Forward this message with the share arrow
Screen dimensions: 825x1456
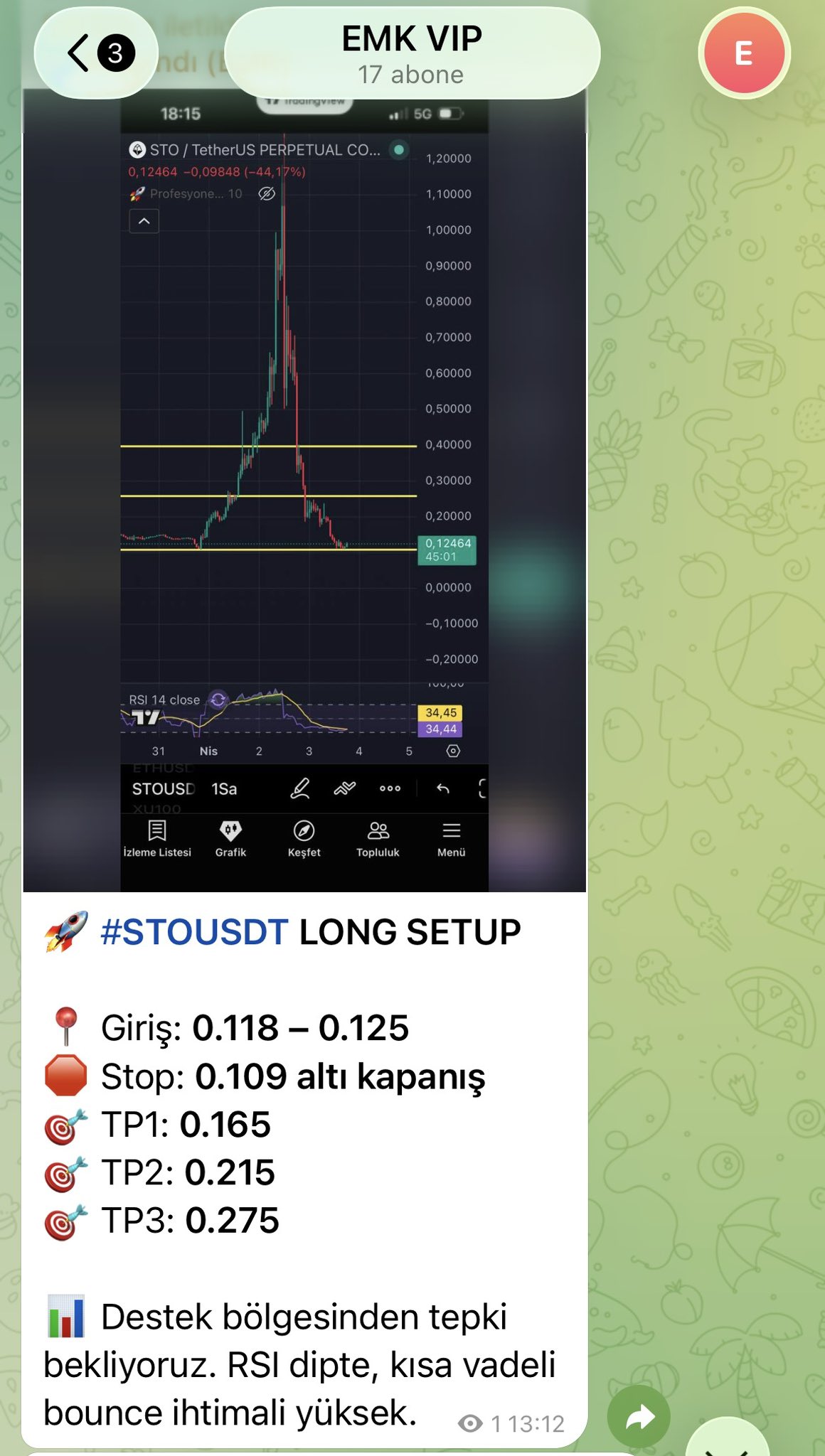639,1416
